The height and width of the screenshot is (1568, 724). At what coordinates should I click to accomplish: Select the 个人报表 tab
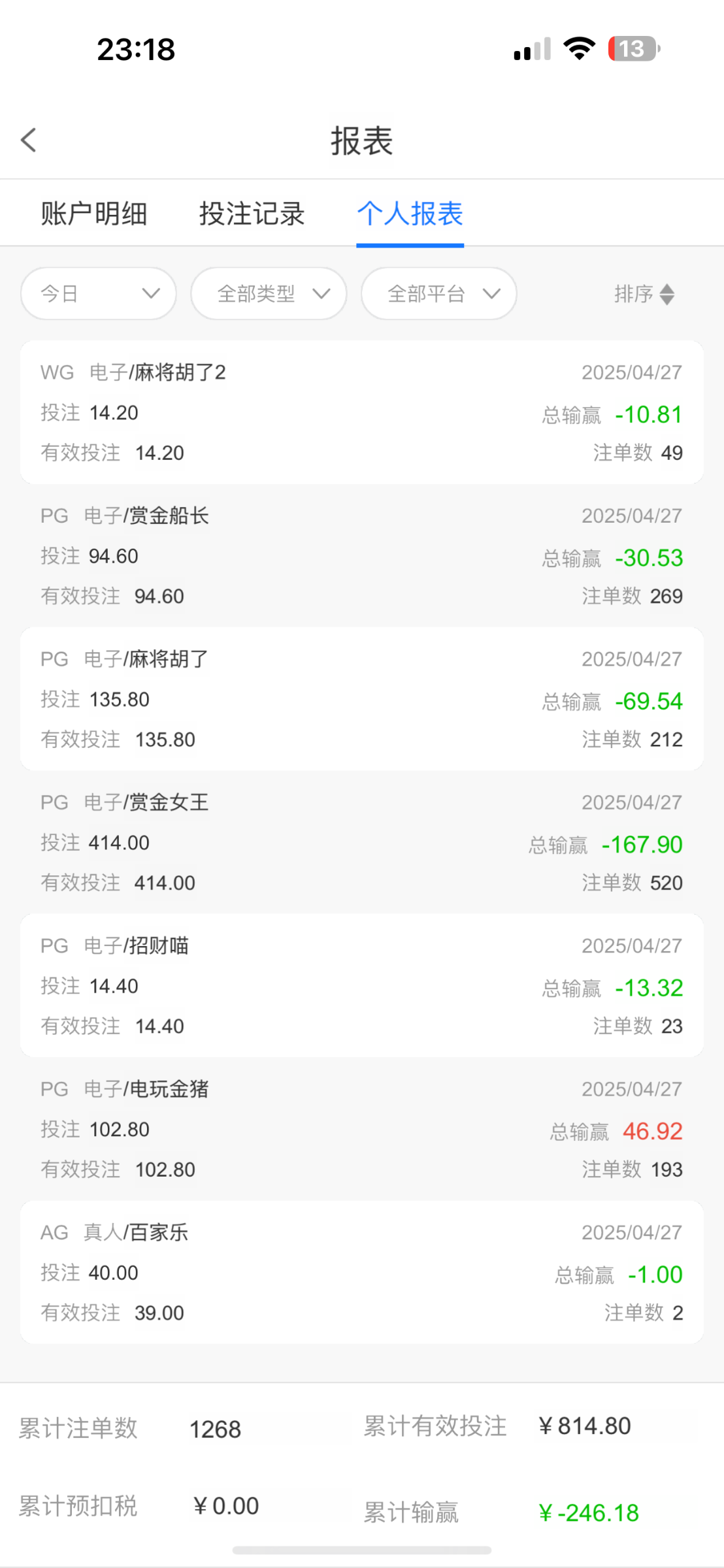pyautogui.click(x=410, y=214)
